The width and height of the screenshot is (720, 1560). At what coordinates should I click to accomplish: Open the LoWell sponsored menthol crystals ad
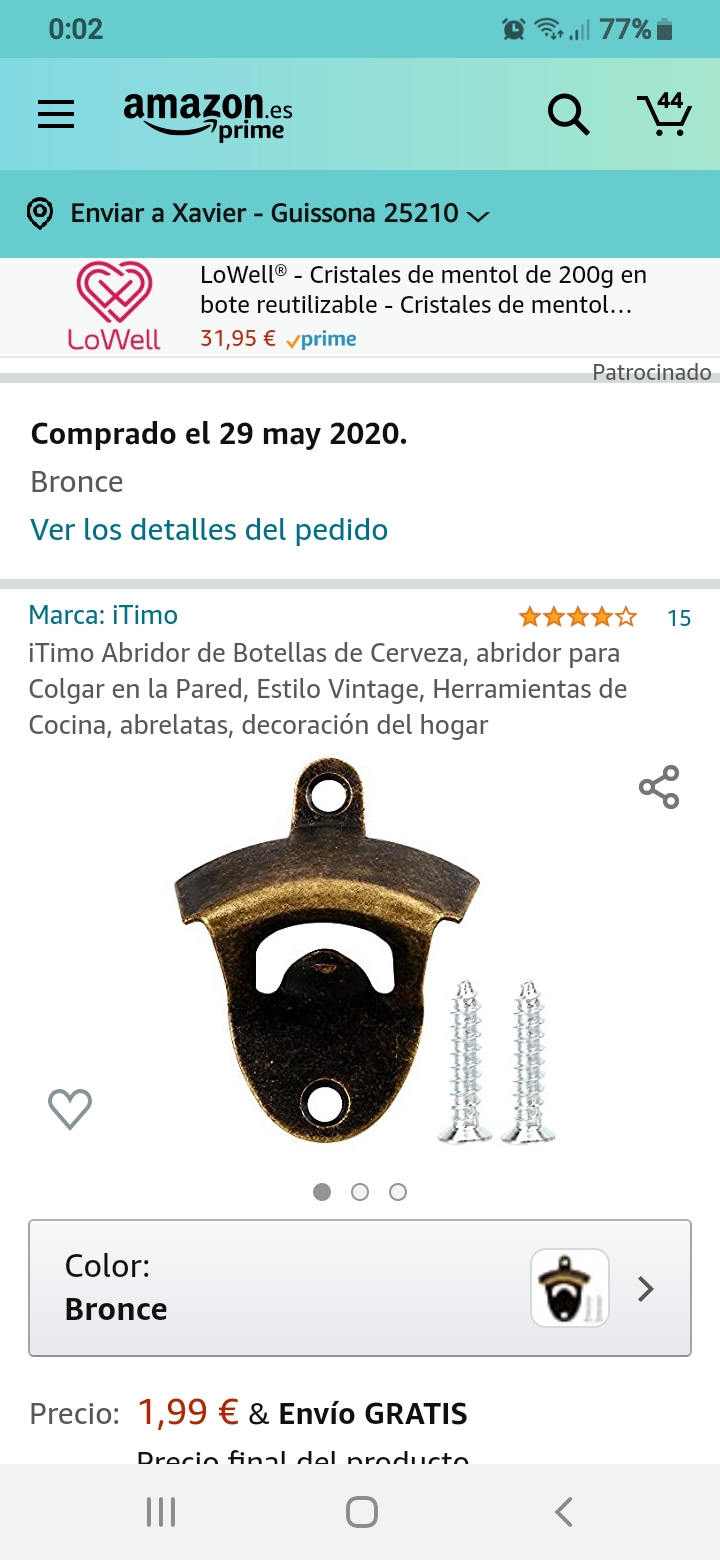pyautogui.click(x=360, y=306)
